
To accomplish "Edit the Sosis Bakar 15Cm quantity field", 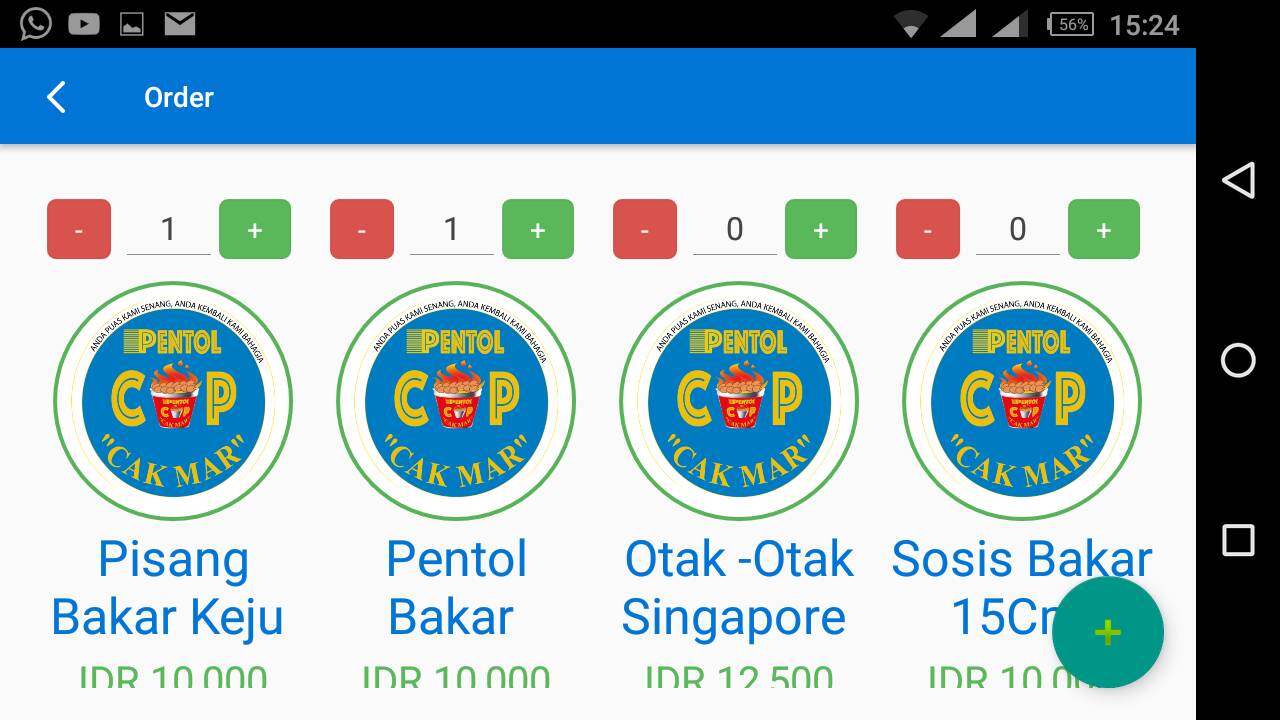I will pyautogui.click(x=1017, y=230).
